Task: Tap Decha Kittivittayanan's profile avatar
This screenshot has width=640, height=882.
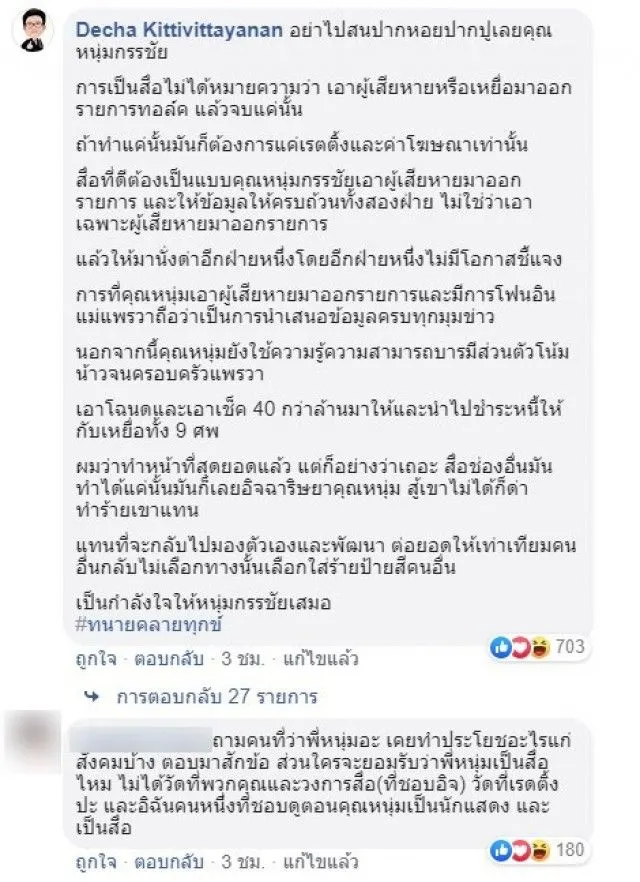Action: [33, 34]
